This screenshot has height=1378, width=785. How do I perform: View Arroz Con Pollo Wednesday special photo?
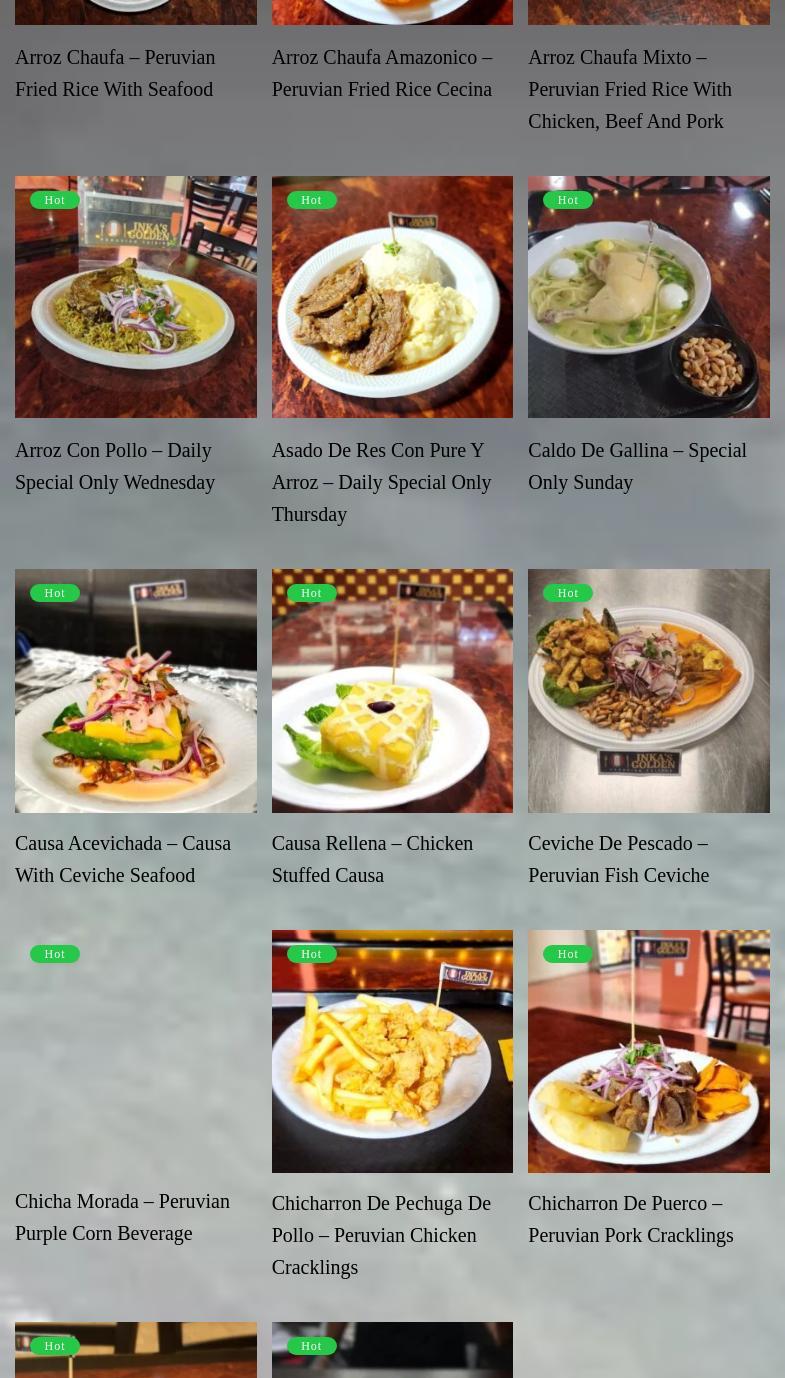click(136, 297)
